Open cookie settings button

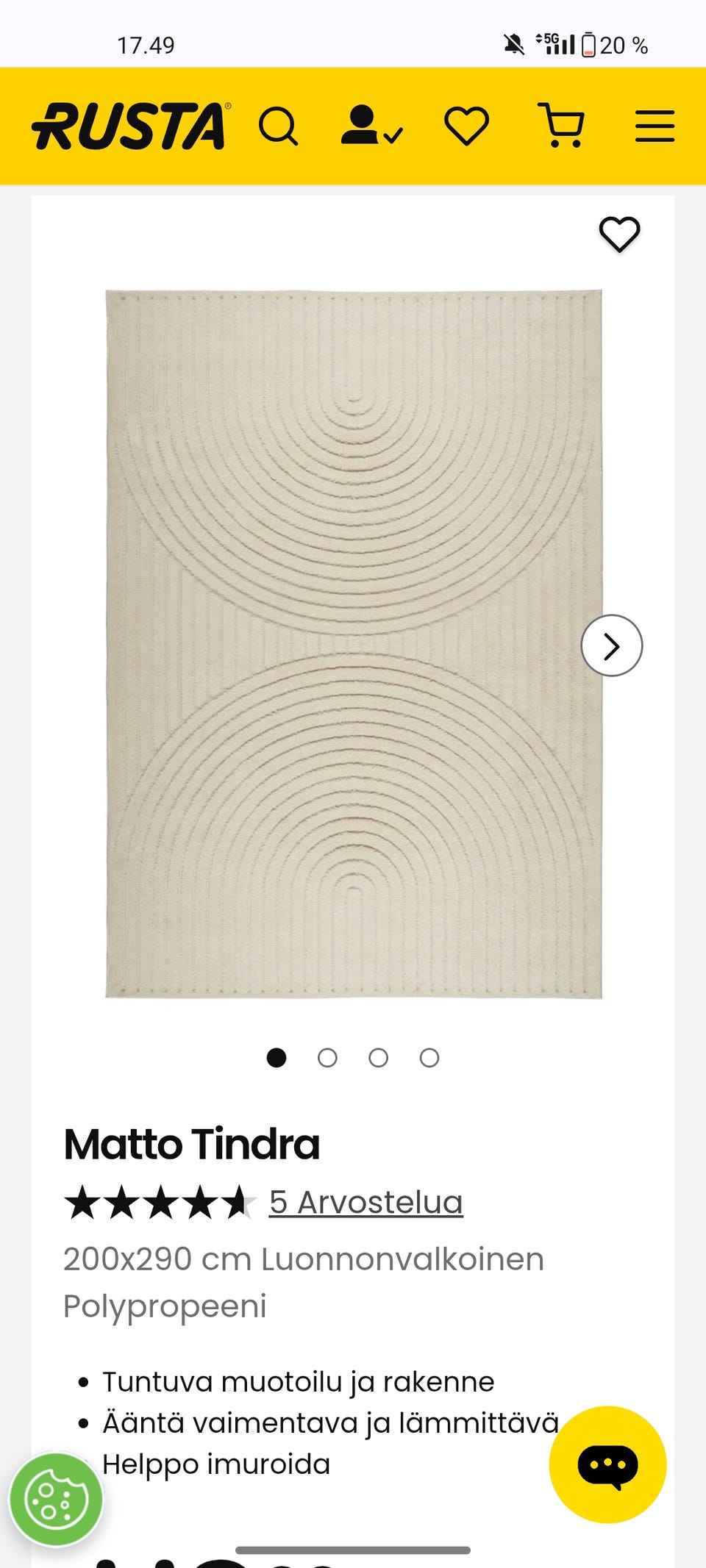(x=56, y=1500)
